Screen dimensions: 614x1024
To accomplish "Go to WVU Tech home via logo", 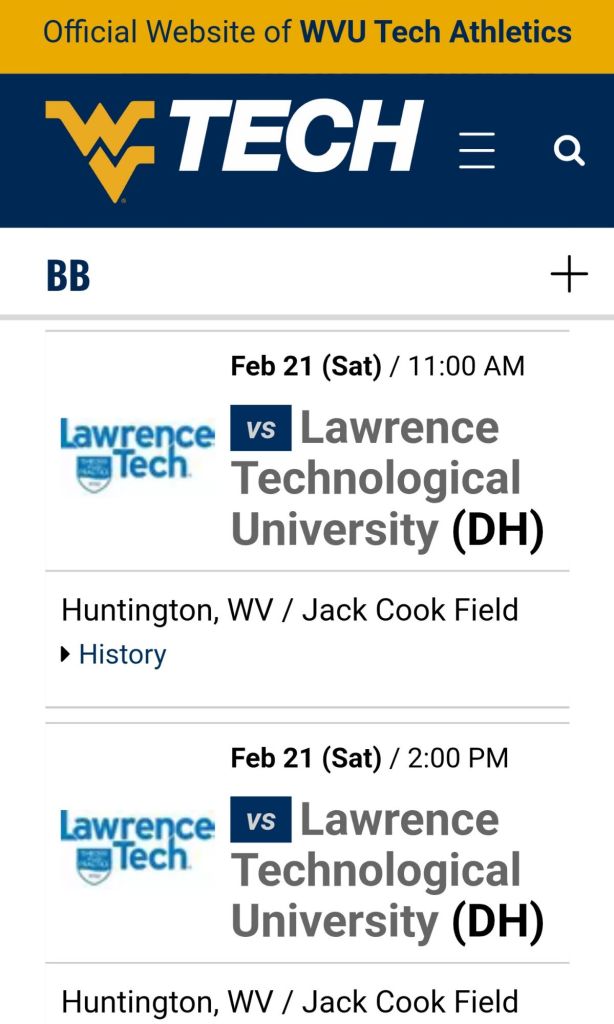I will (x=234, y=146).
